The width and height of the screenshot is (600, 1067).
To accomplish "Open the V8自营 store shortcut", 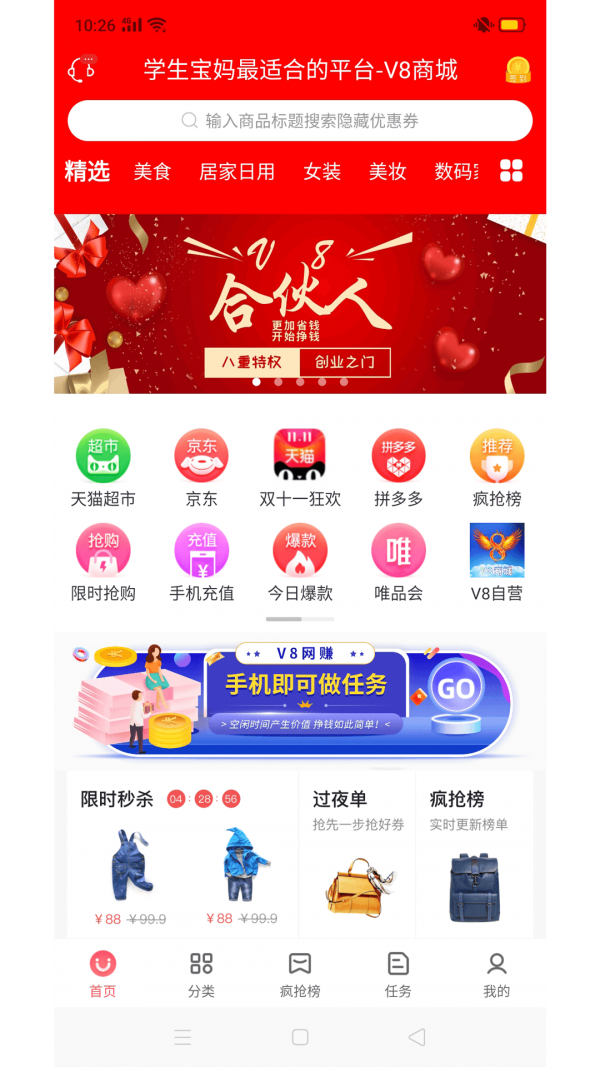I will [497, 562].
